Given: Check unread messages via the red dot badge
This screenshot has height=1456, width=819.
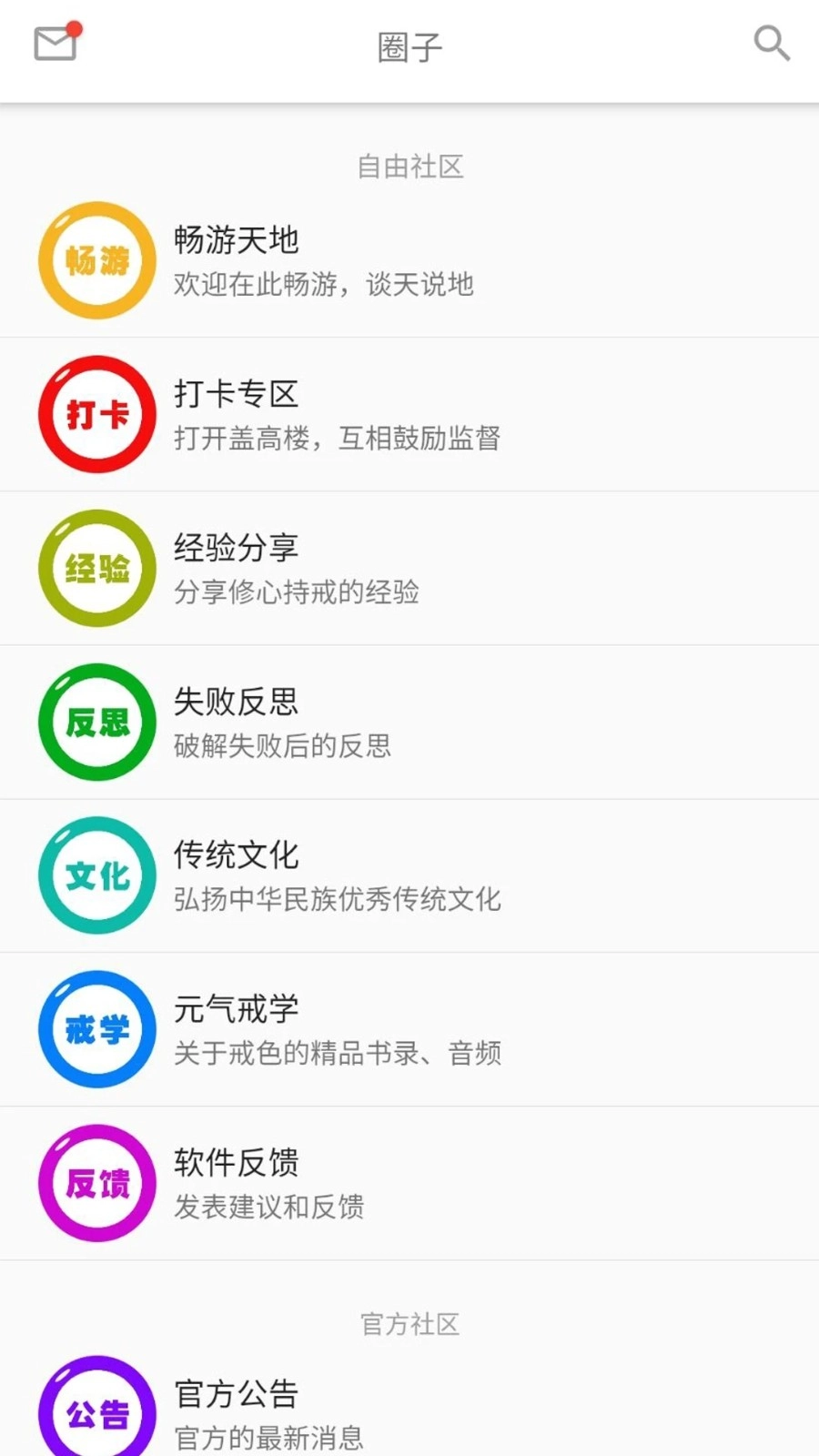Looking at the screenshot, I should pyautogui.click(x=75, y=27).
